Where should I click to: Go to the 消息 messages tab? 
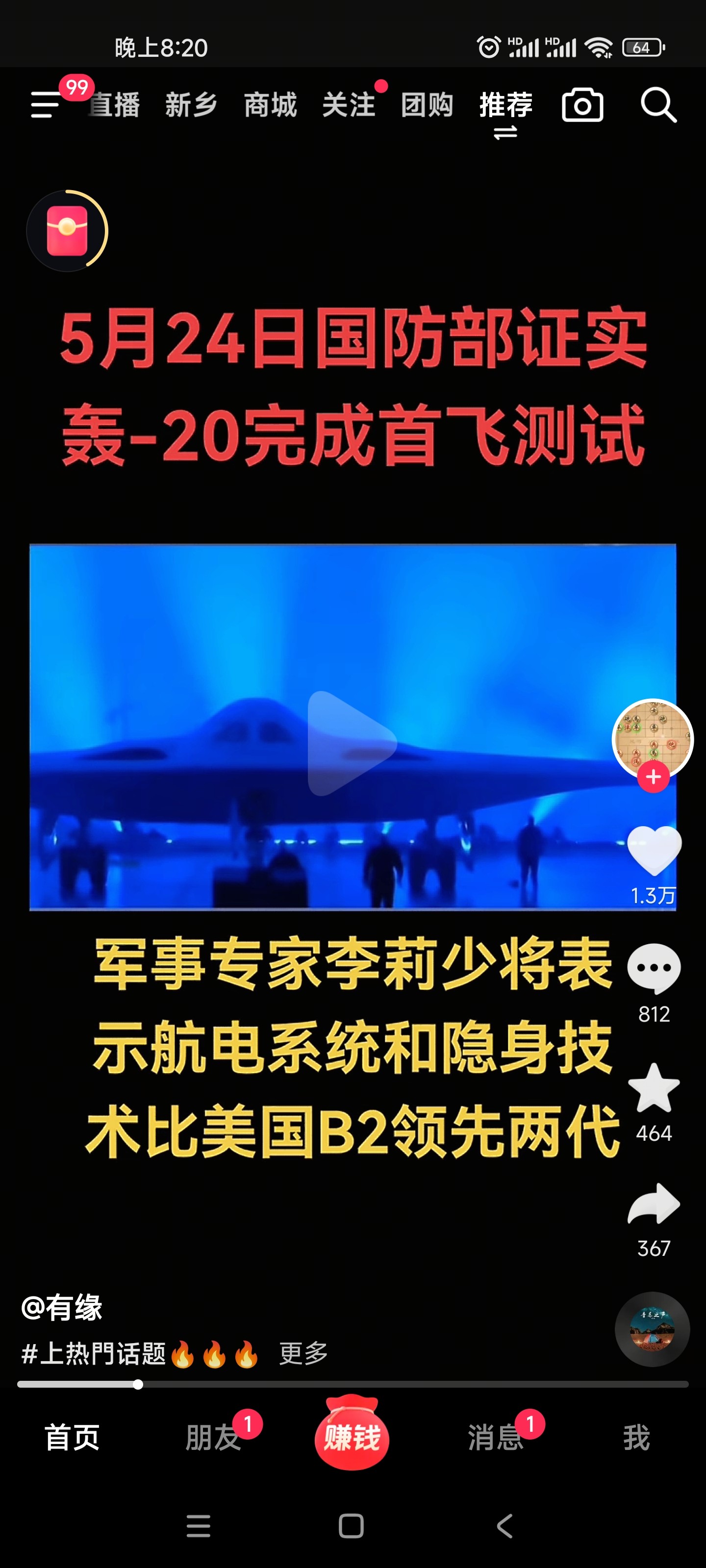(x=496, y=1438)
